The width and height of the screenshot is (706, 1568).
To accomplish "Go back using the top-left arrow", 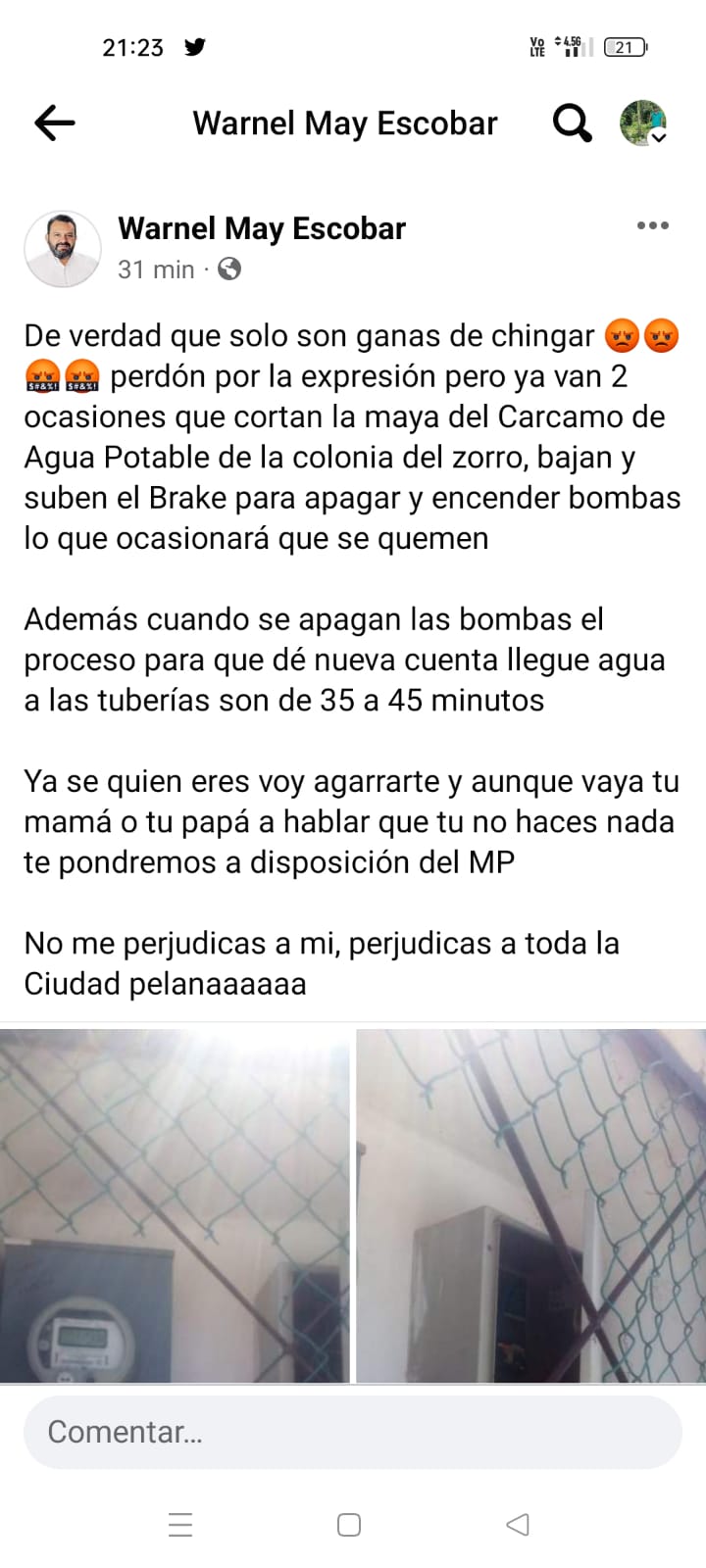I will (55, 122).
